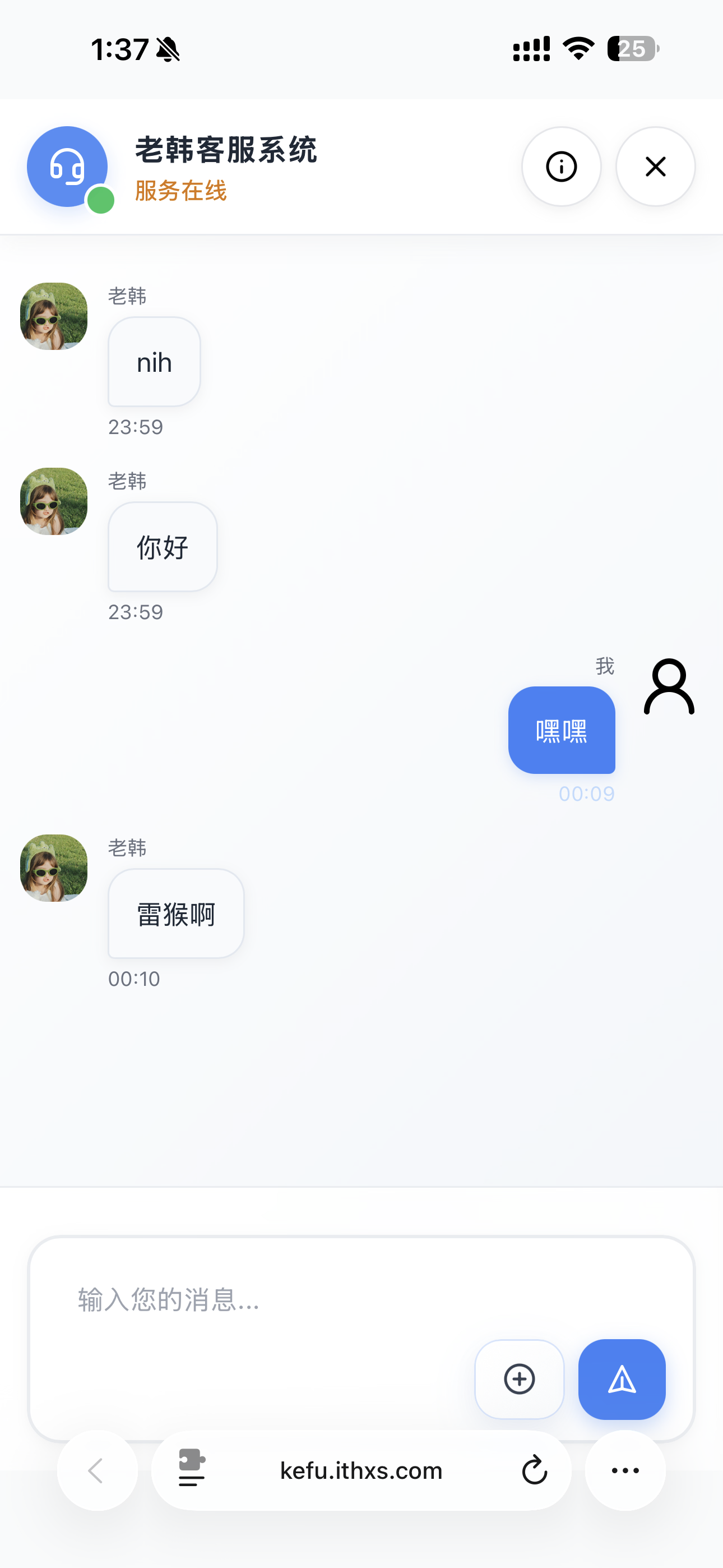Open the page settings icon beside the URL

point(192,1468)
